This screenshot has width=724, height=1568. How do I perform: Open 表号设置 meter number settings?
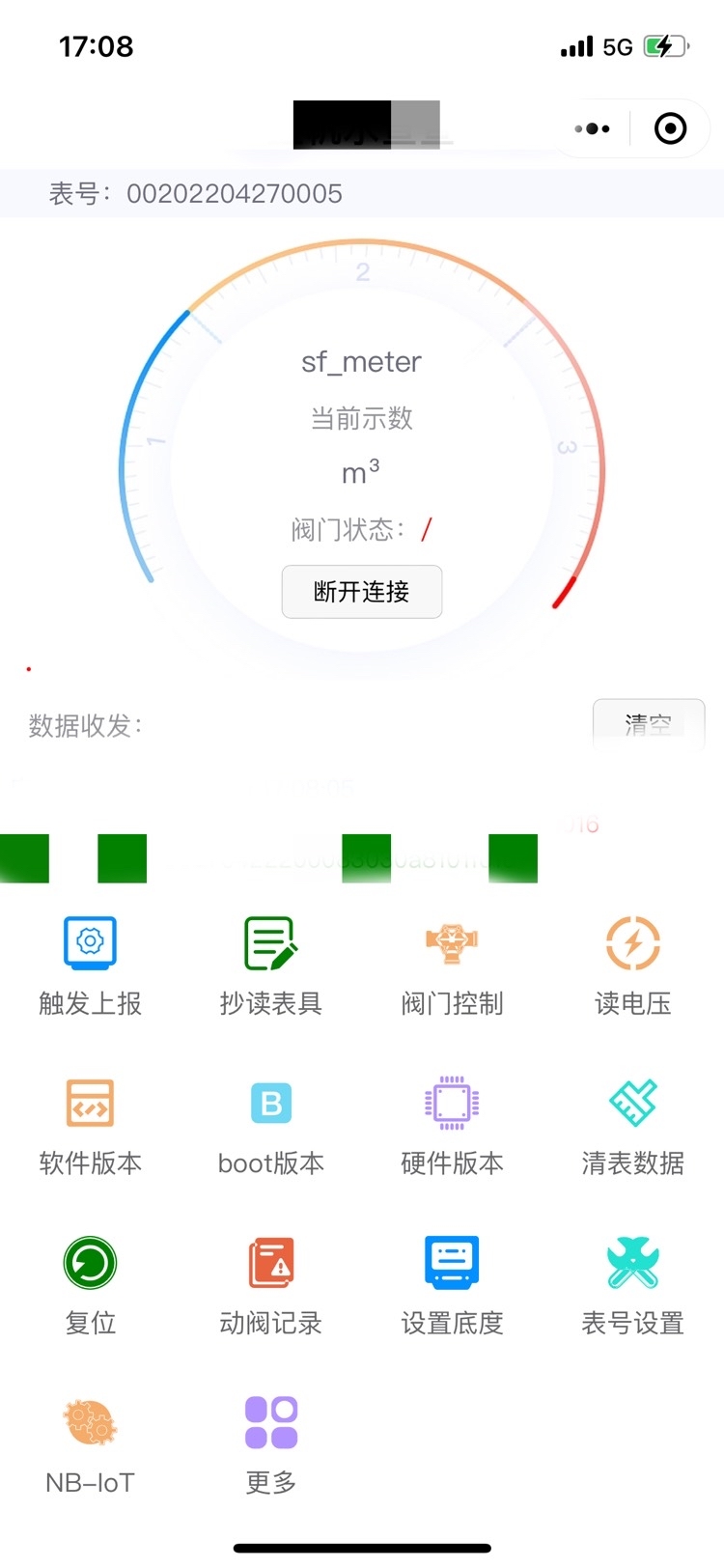[632, 1285]
